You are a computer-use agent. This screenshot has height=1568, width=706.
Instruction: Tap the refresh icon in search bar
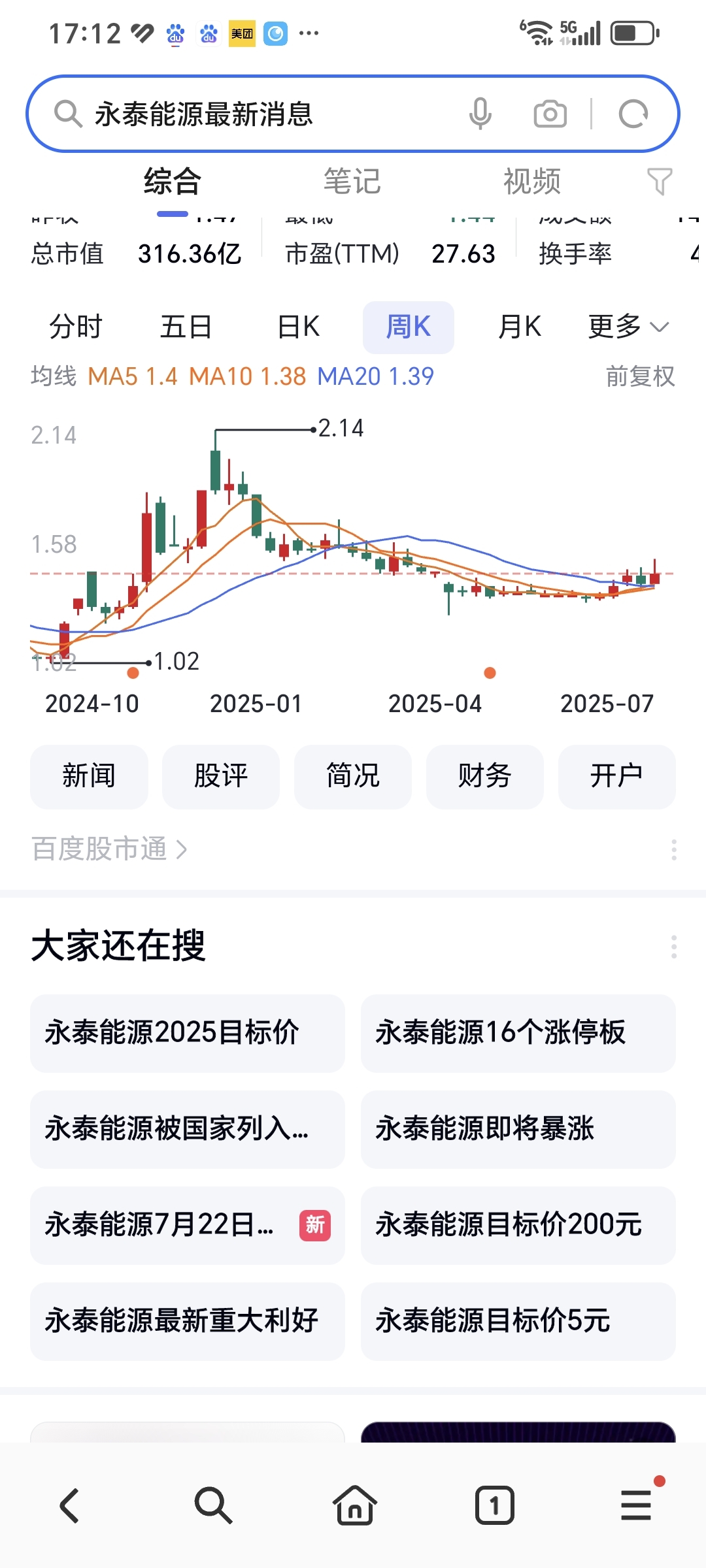coord(633,114)
